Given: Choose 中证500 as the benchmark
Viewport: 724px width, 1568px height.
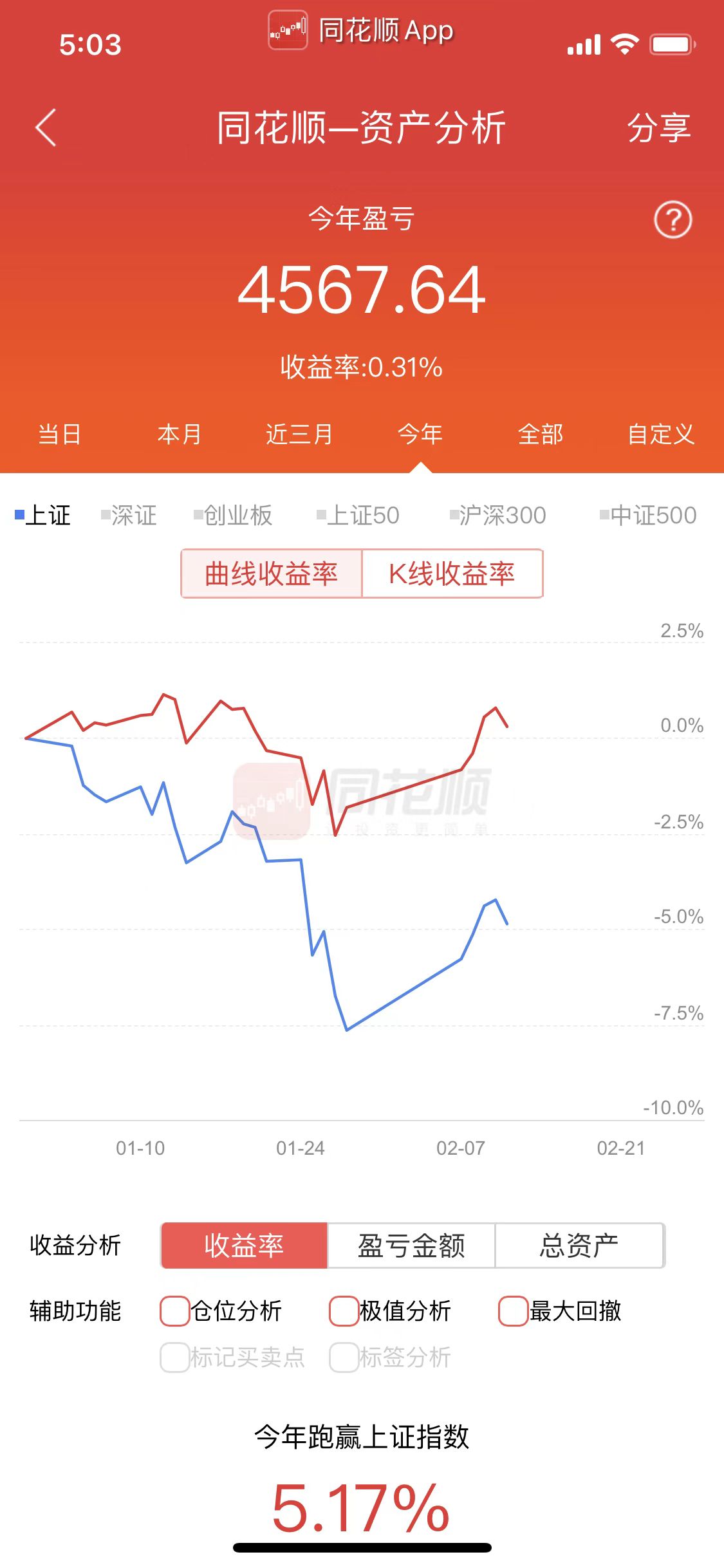Looking at the screenshot, I should click(x=649, y=516).
